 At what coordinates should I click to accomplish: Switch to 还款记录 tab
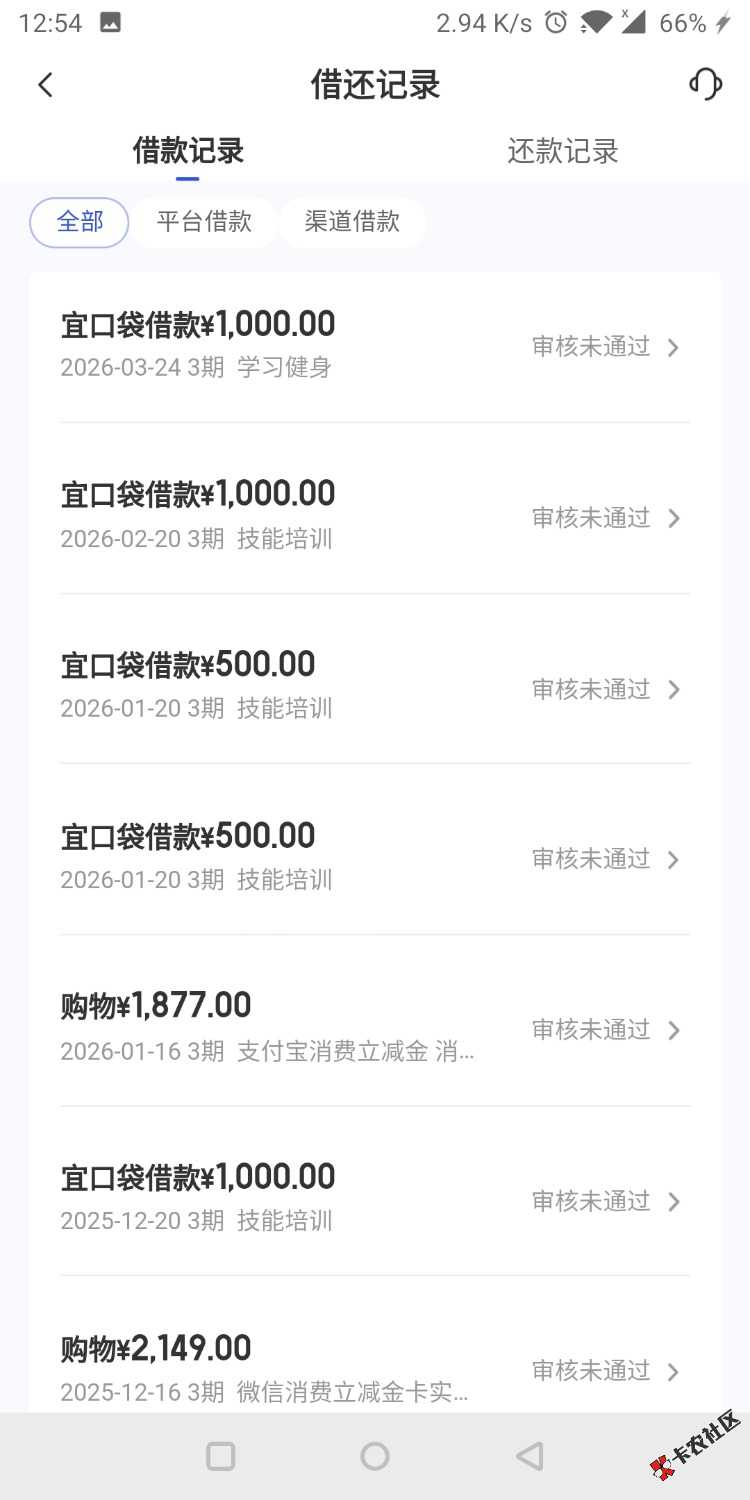pos(562,152)
